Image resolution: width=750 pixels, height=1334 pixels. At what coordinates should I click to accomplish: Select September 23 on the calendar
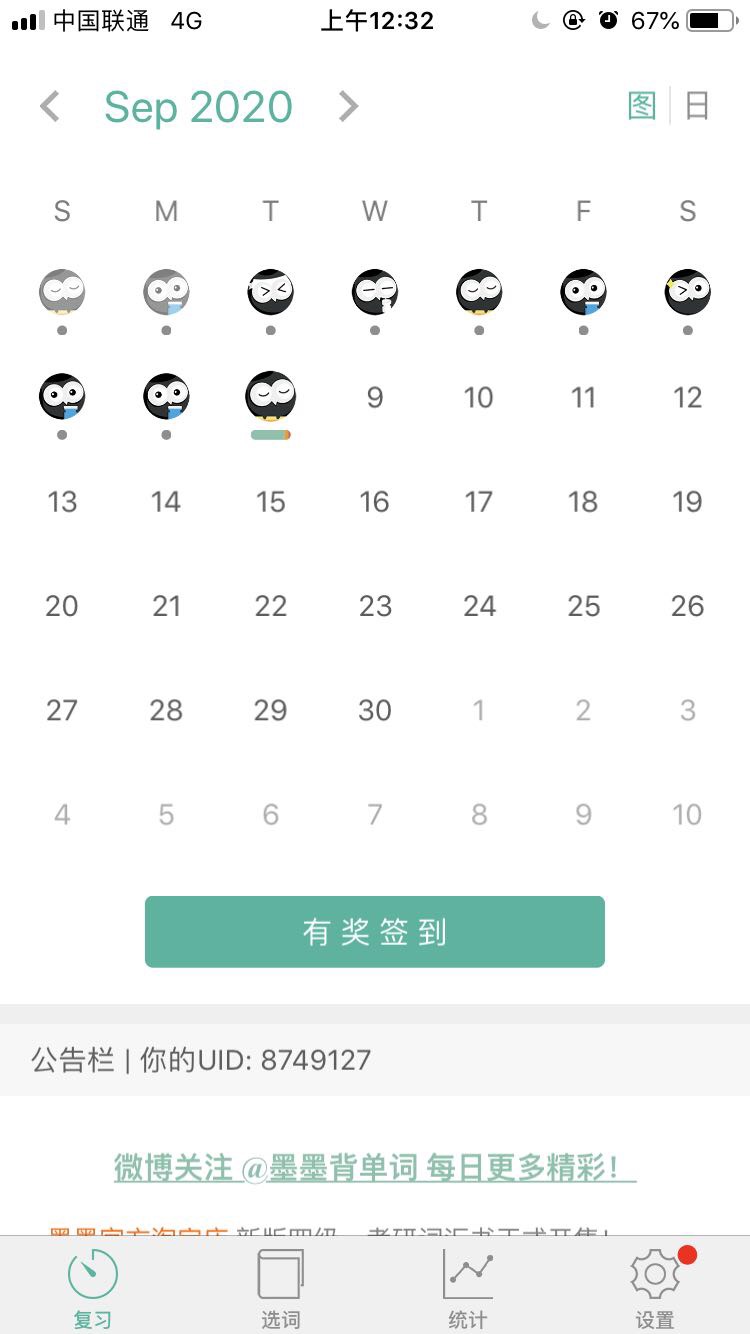click(375, 606)
